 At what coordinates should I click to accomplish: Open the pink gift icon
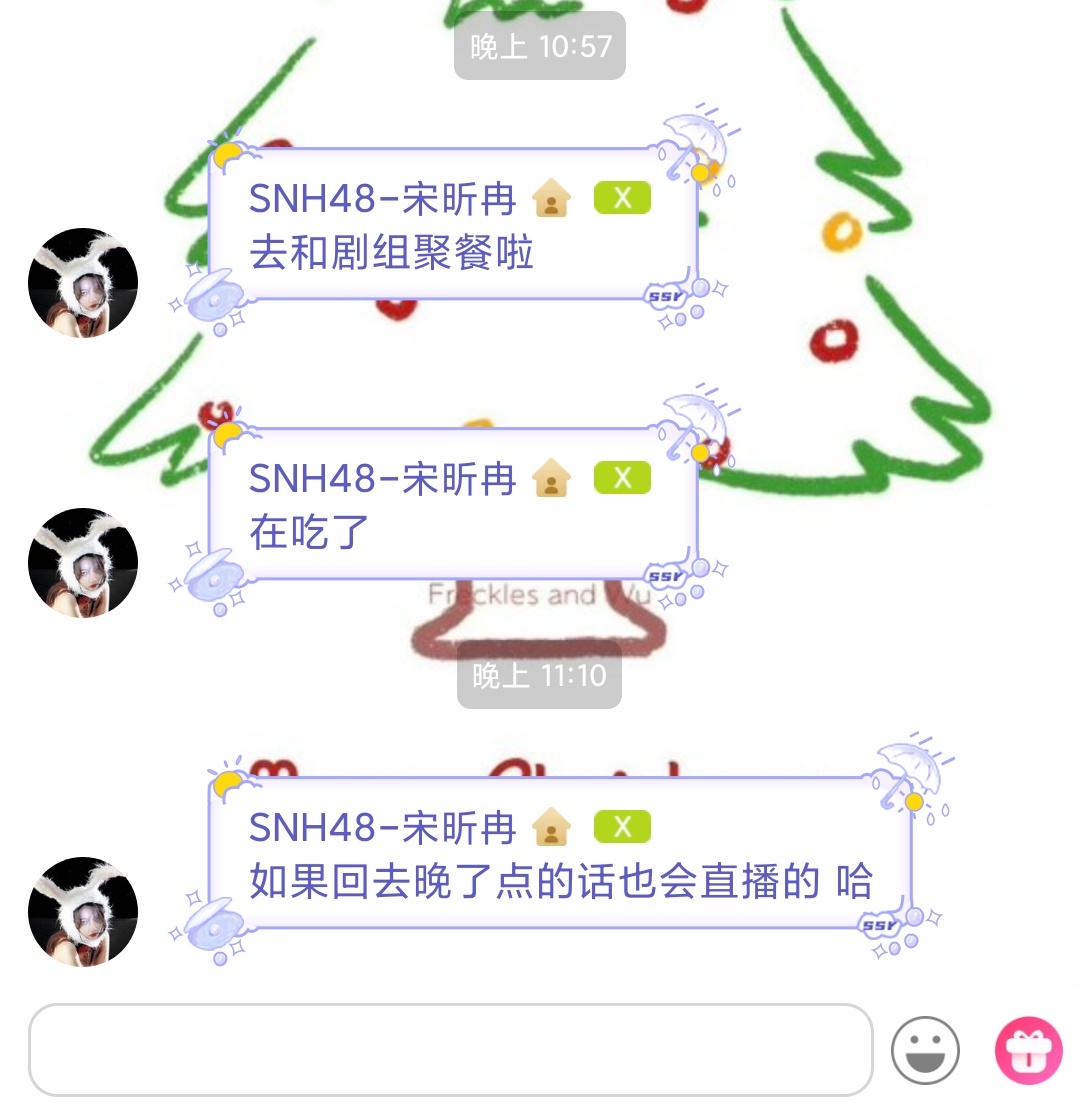point(1028,1050)
